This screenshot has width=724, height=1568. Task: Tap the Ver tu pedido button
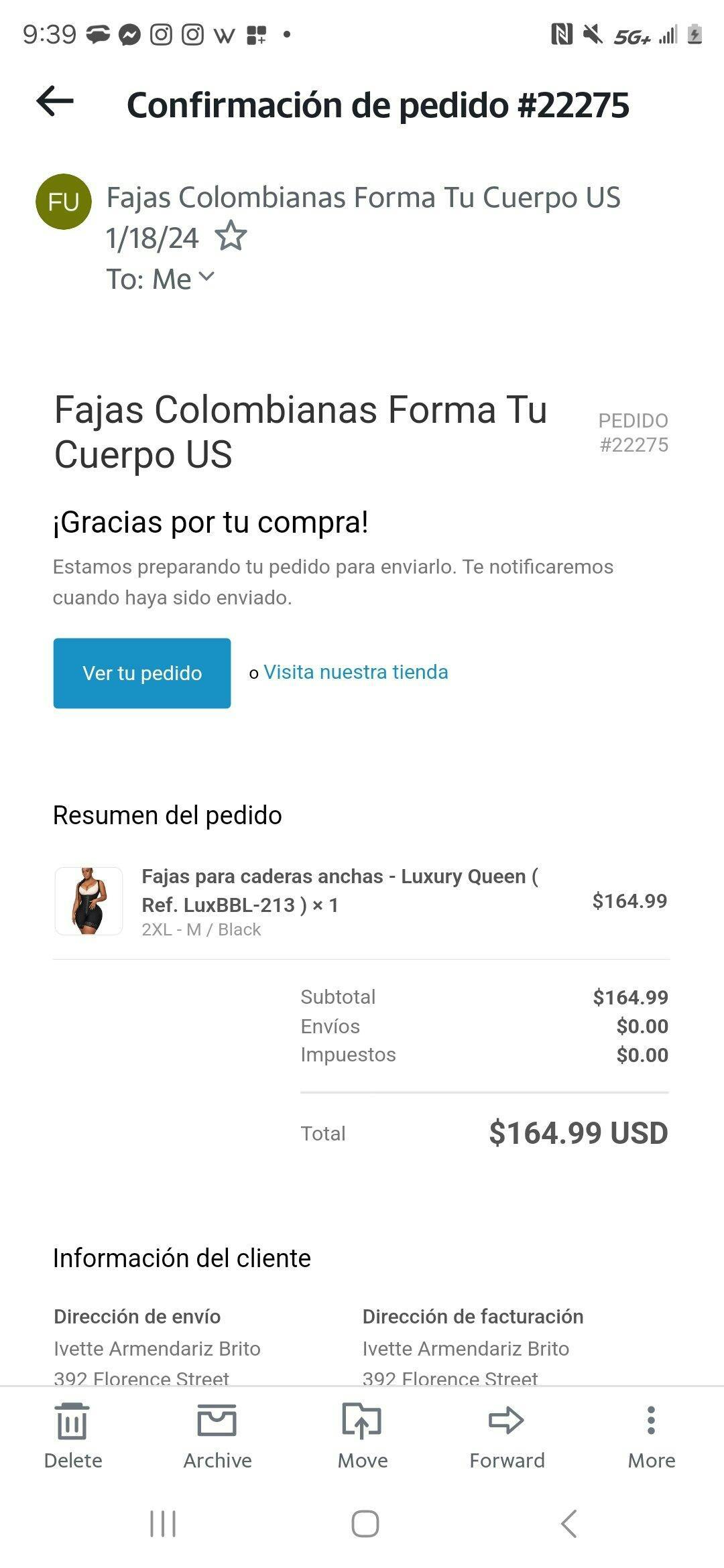click(142, 673)
